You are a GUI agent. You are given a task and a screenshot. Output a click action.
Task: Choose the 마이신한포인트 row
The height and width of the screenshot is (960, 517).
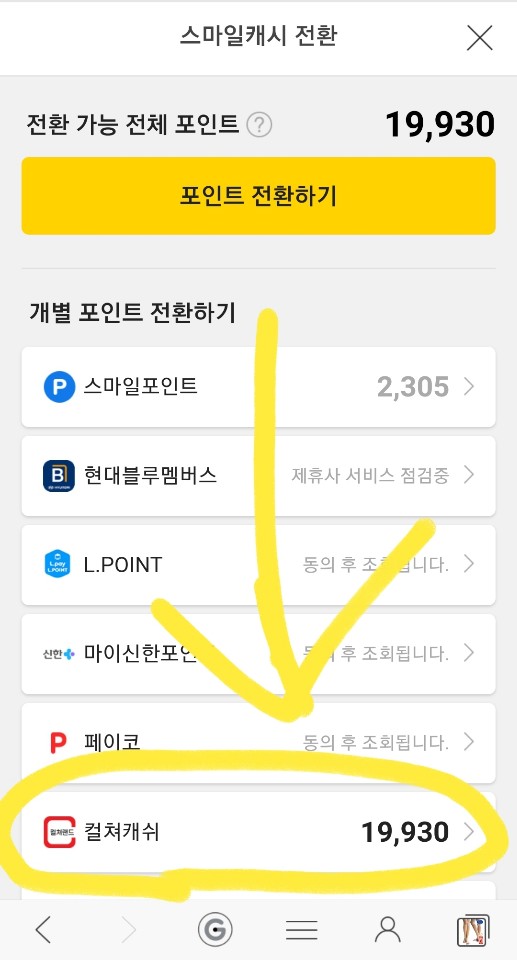(258, 654)
